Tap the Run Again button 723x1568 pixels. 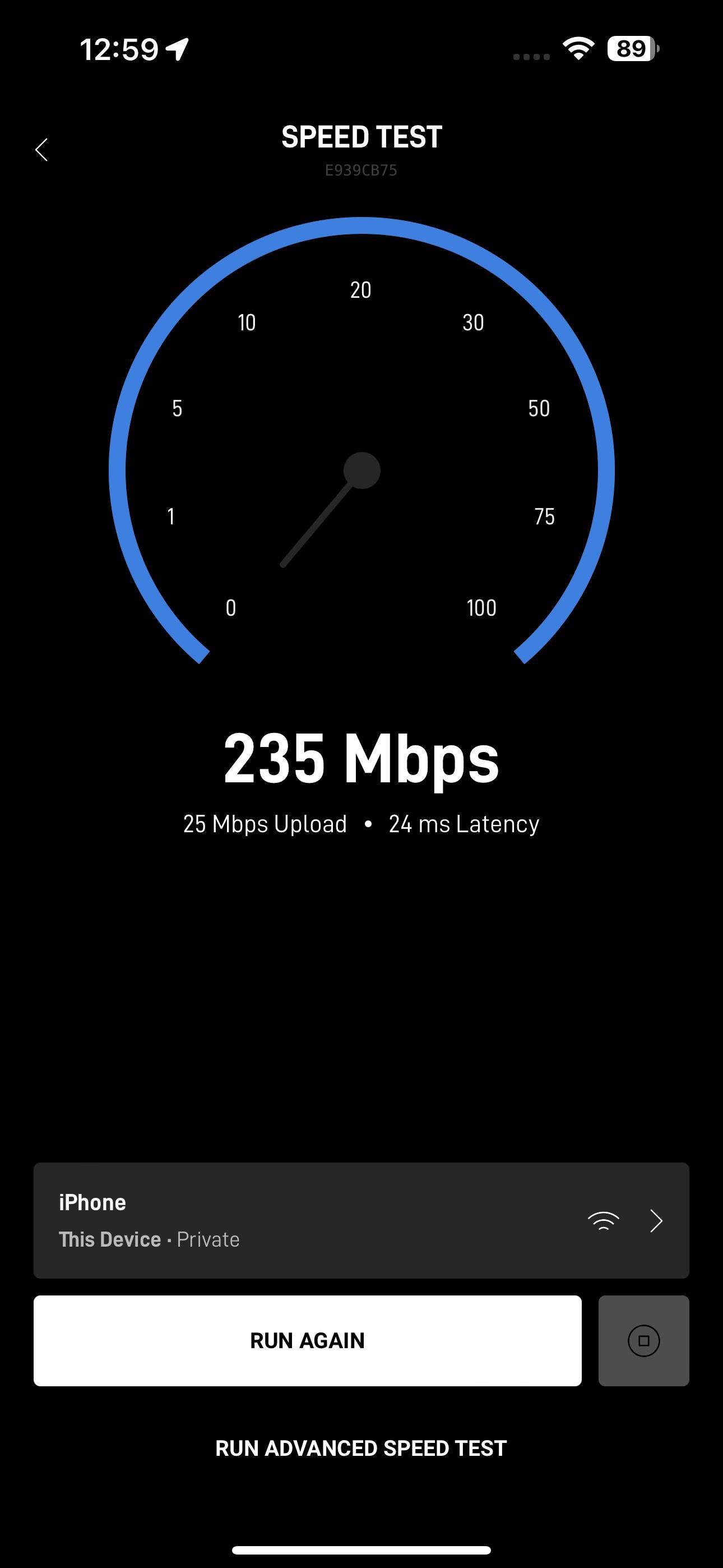(x=307, y=1340)
